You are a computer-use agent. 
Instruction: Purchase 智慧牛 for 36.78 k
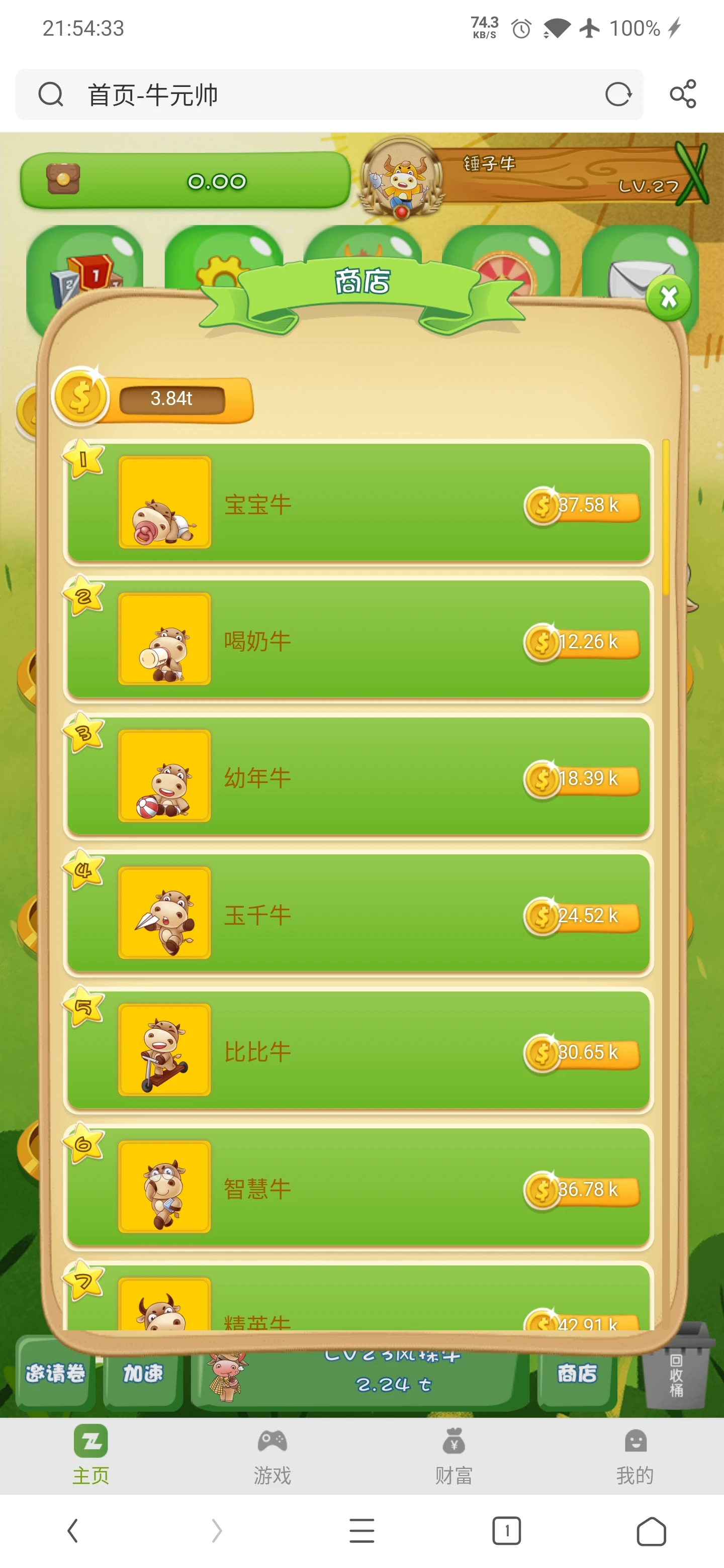(582, 1190)
